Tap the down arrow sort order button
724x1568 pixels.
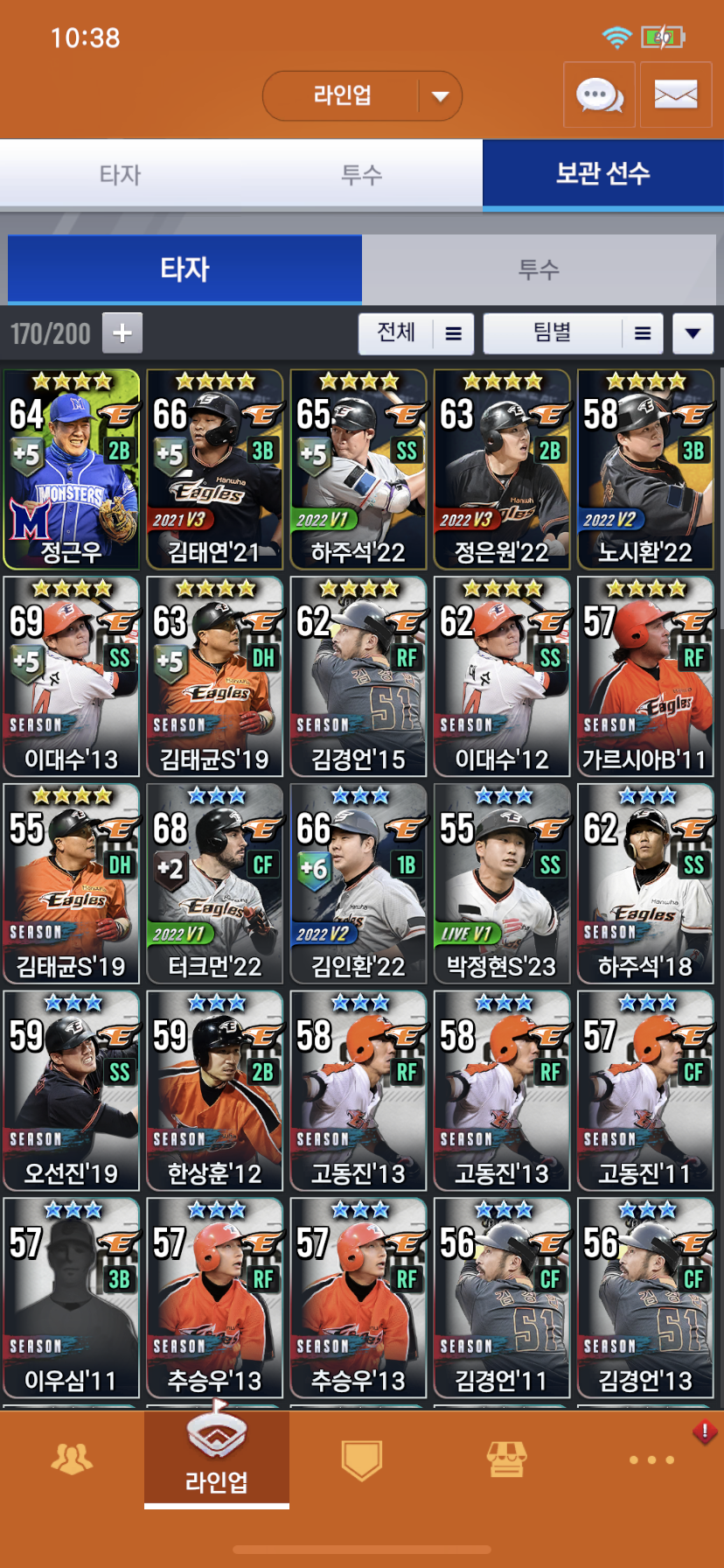(693, 333)
